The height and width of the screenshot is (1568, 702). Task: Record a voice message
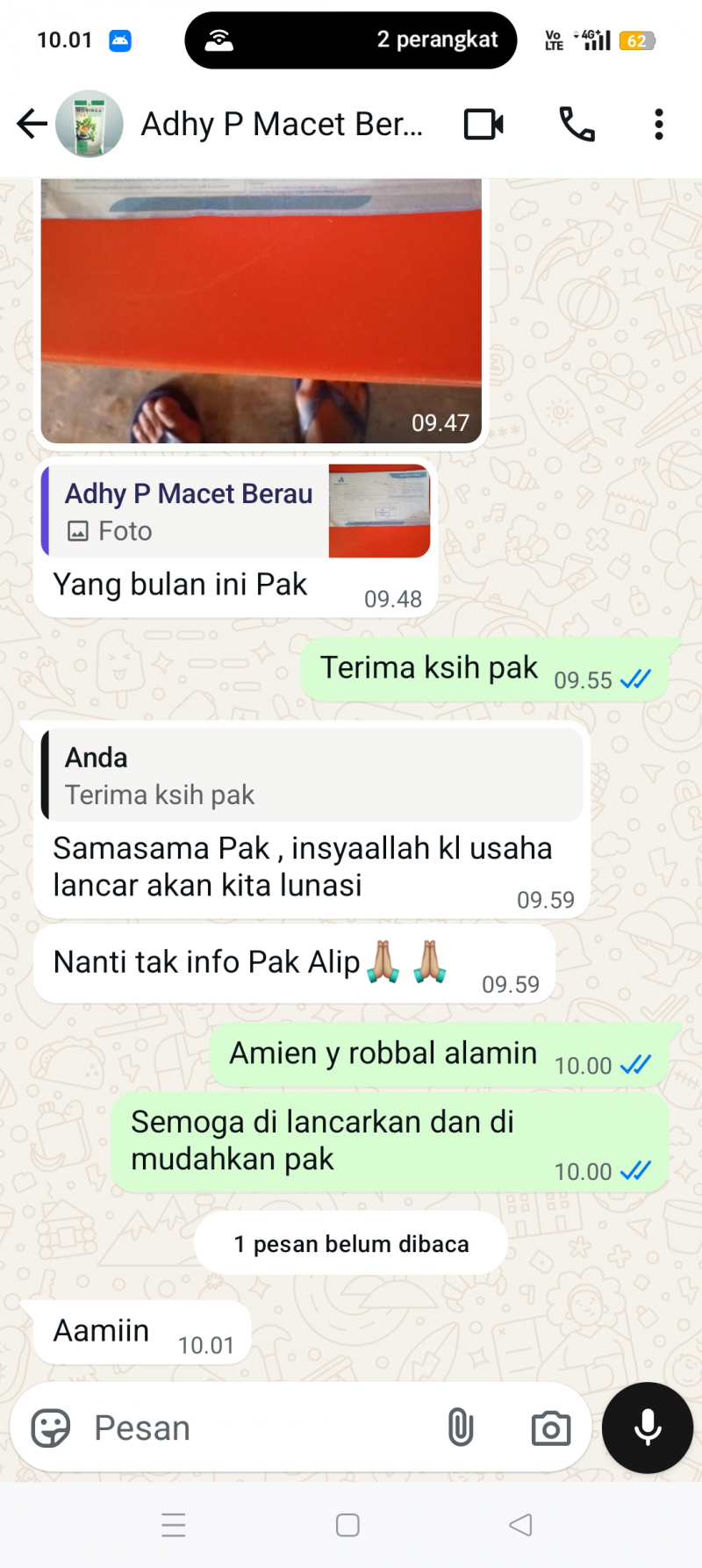[x=648, y=1428]
